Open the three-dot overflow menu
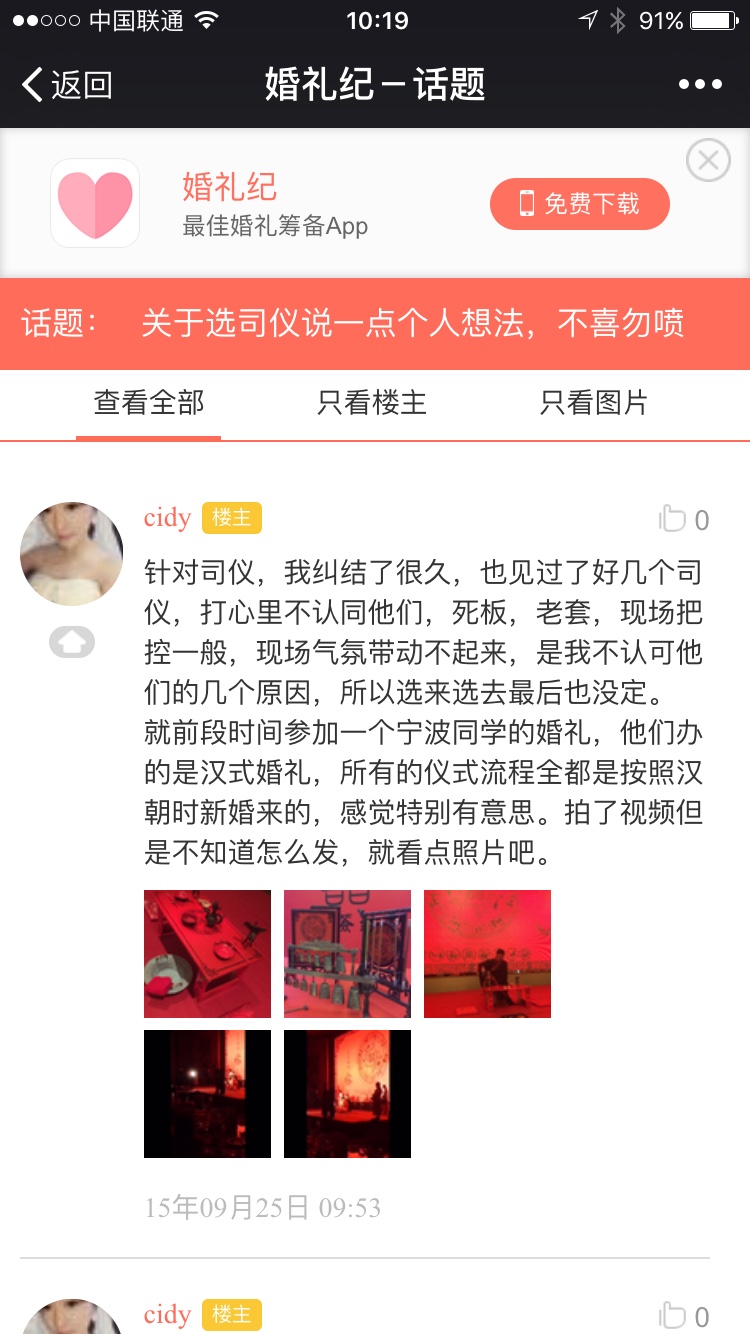This screenshot has height=1334, width=750. [700, 84]
